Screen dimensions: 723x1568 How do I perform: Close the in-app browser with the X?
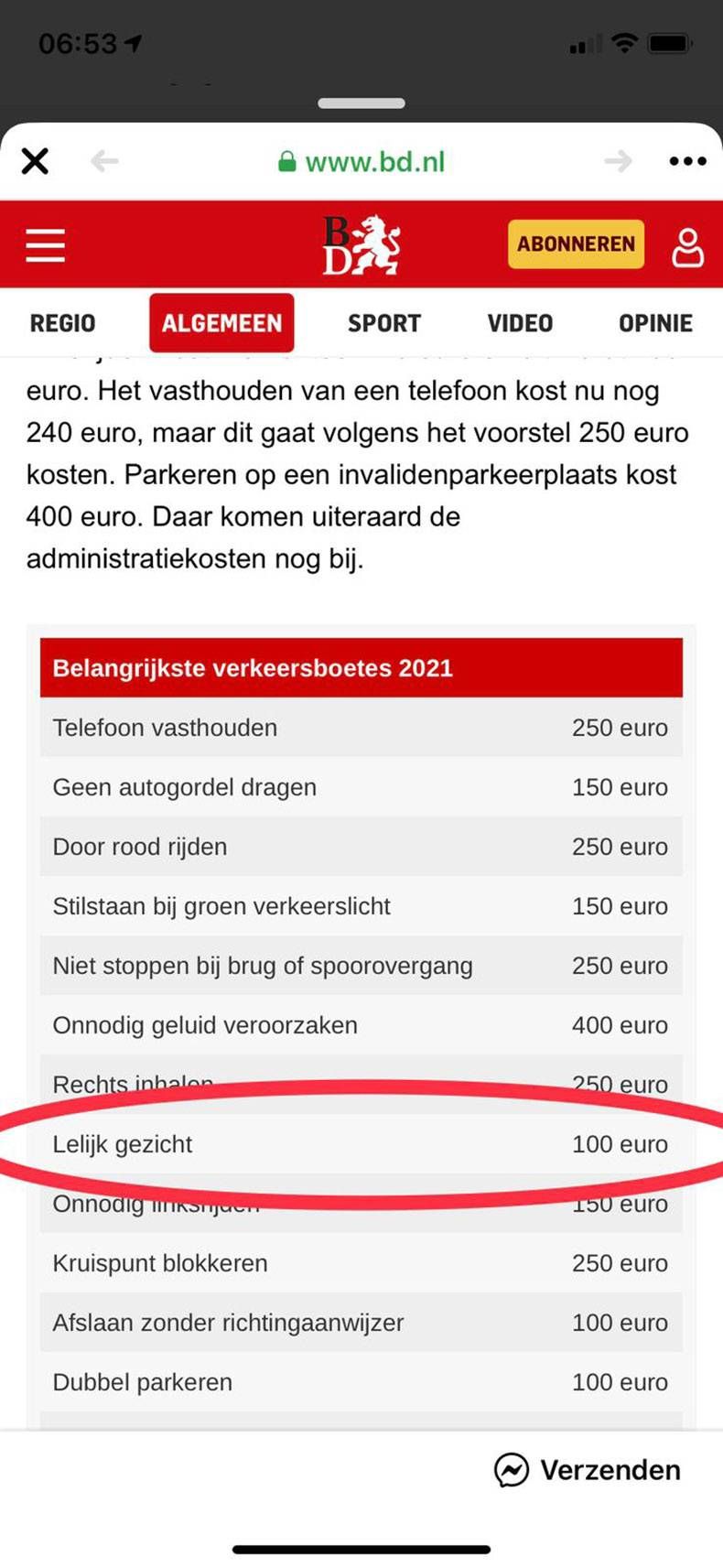point(35,161)
